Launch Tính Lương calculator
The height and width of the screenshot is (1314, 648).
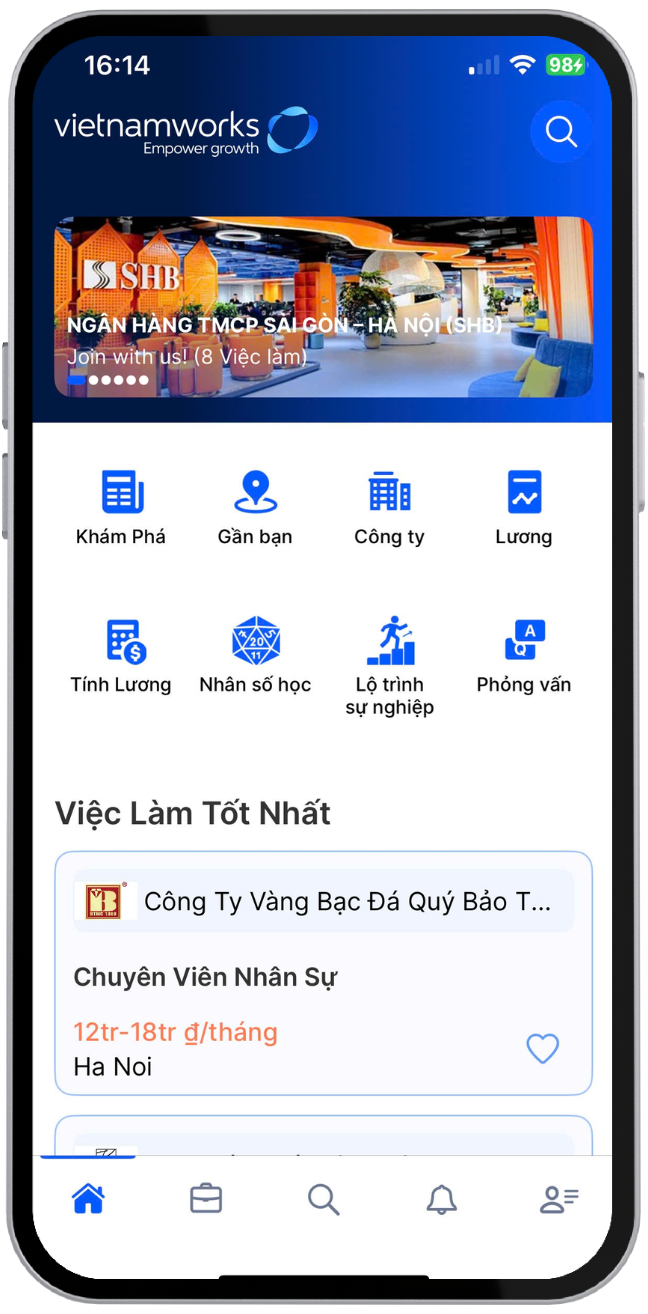point(121,656)
